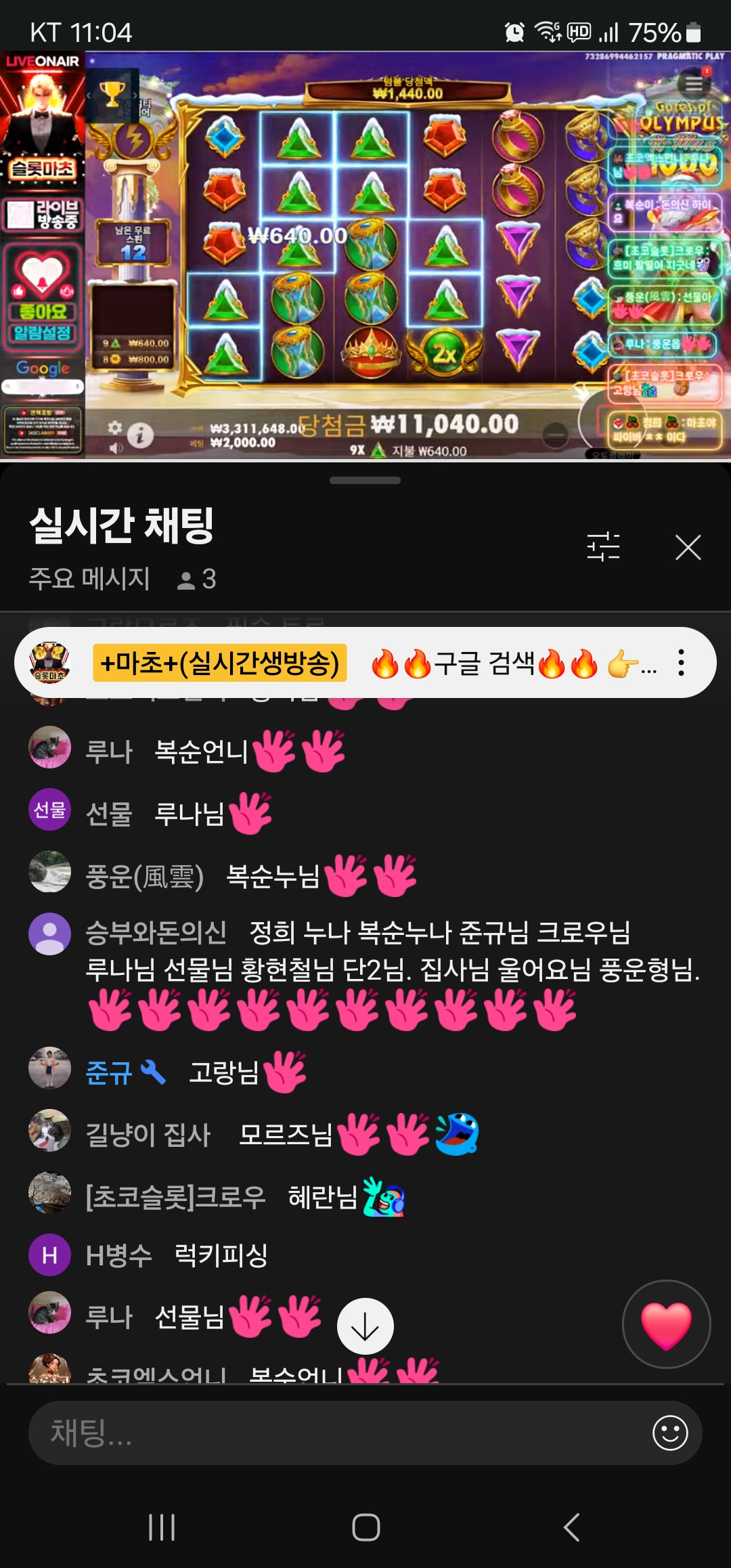Tap the chat message input field
This screenshot has width=731, height=1568.
click(x=338, y=1433)
